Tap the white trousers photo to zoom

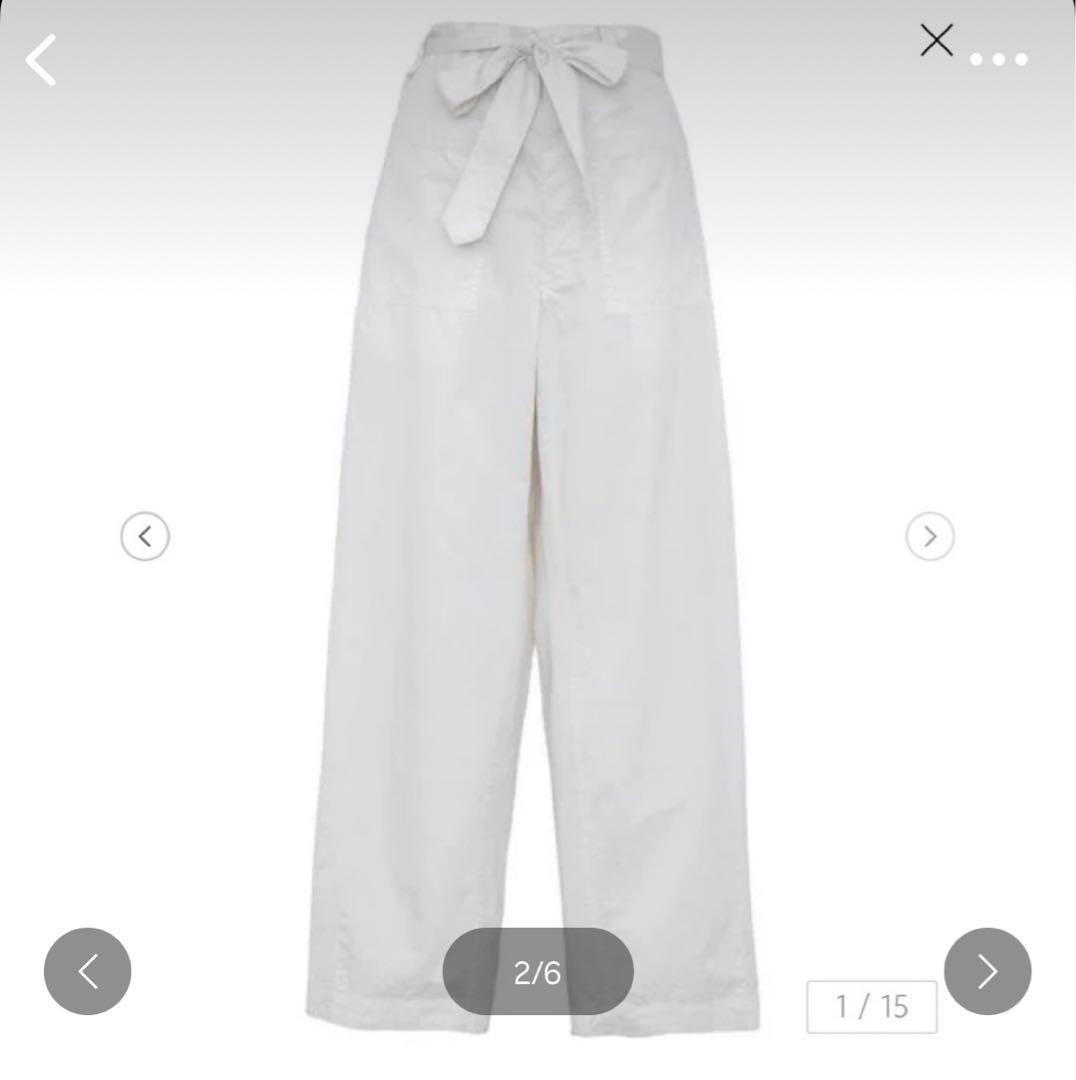pos(538,500)
